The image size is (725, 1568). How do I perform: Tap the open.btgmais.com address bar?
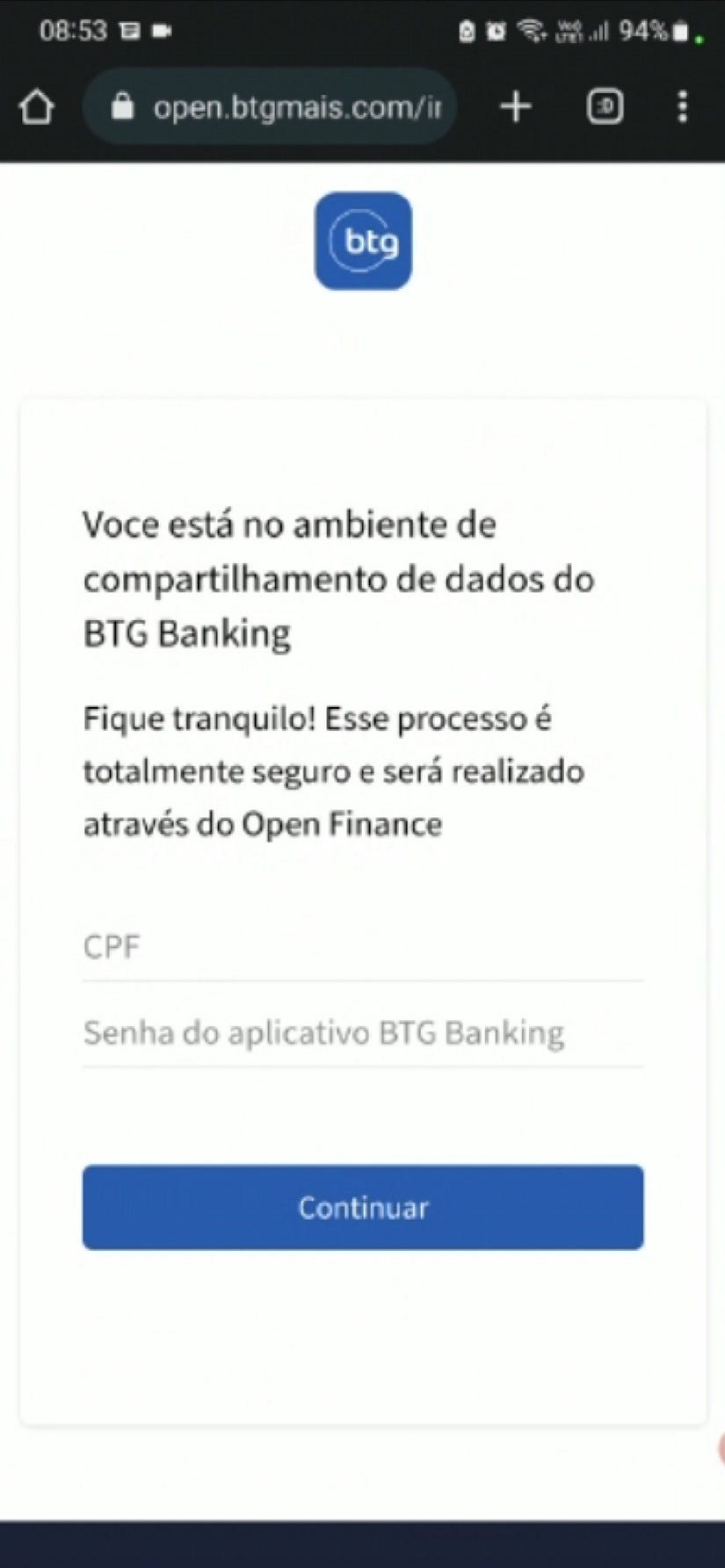[270, 107]
